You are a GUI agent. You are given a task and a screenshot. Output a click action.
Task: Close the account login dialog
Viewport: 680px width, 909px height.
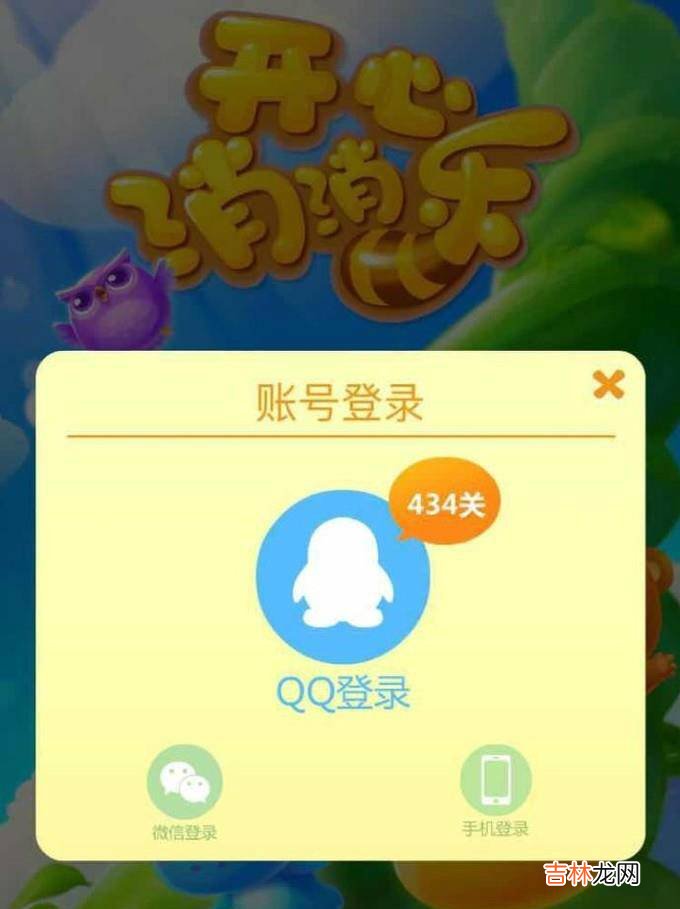608,384
